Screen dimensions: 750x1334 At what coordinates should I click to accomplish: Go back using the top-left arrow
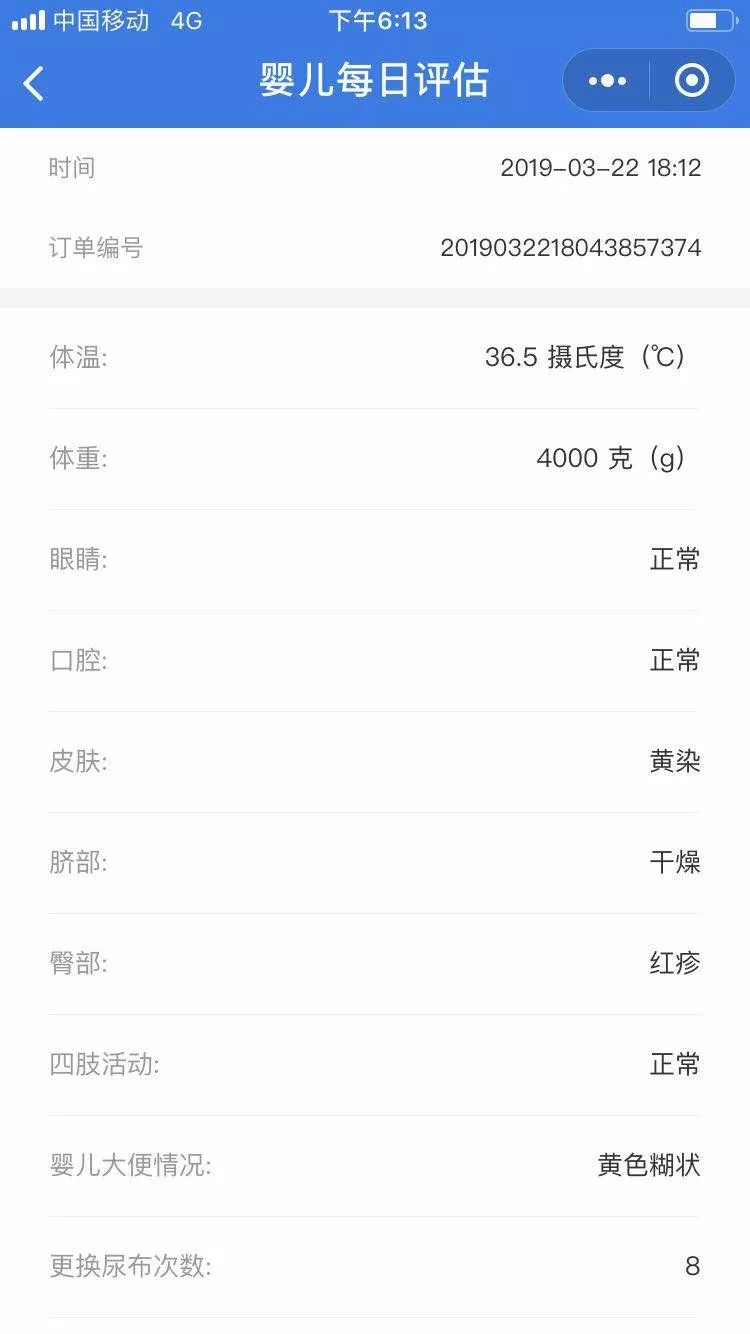[34, 82]
